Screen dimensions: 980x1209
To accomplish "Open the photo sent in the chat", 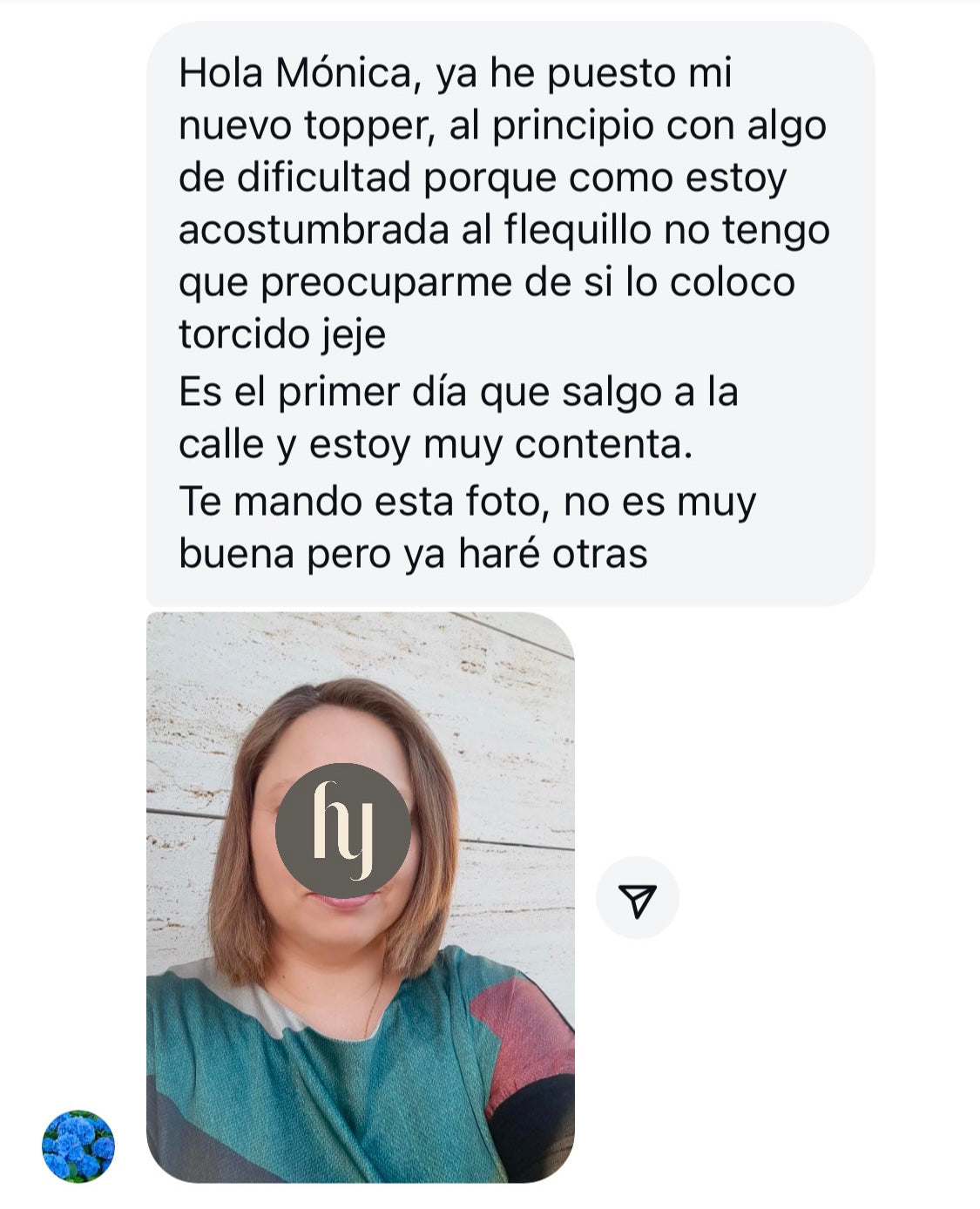I will (x=360, y=897).
